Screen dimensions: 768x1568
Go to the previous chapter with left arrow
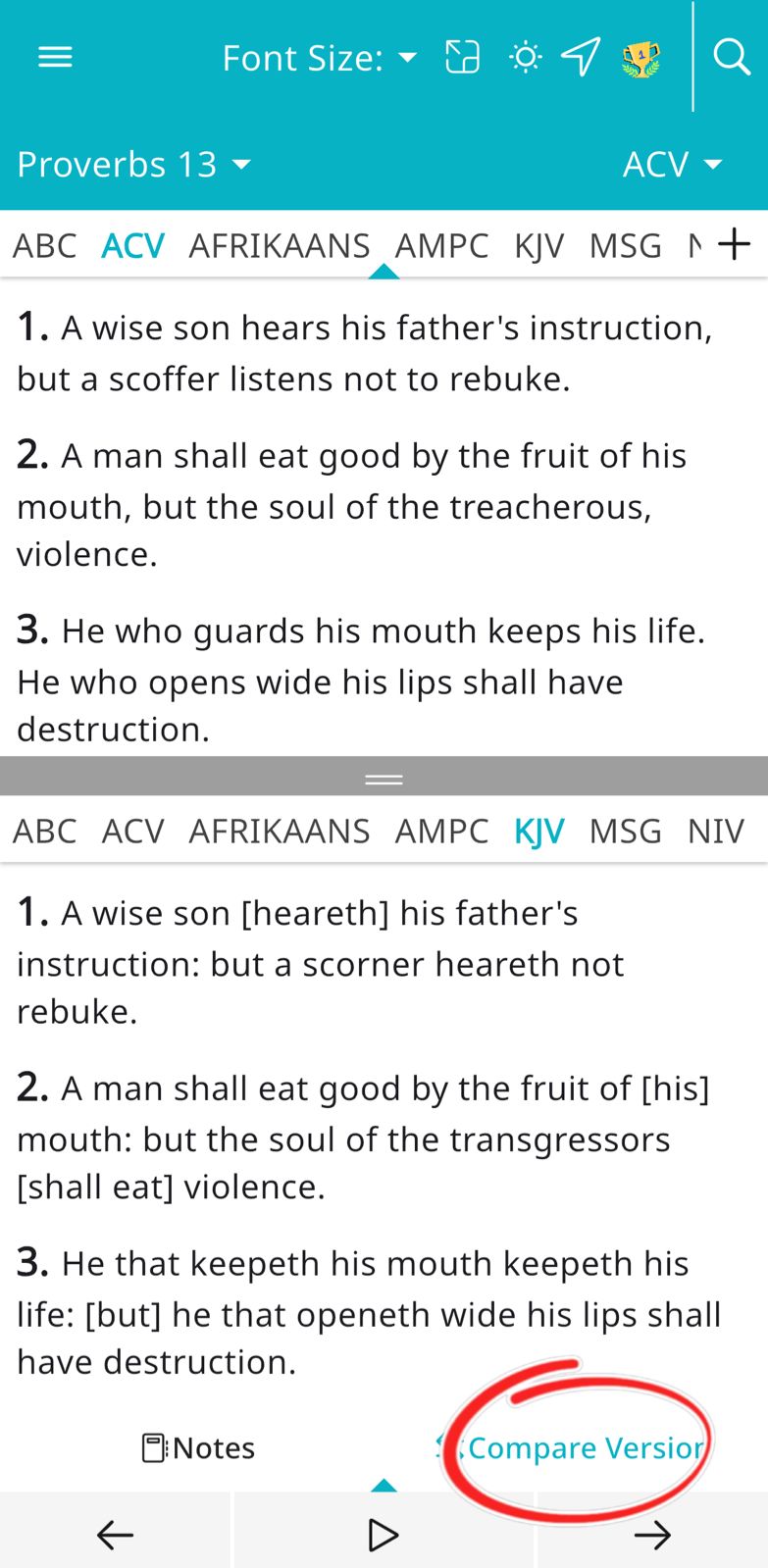pos(115,1535)
